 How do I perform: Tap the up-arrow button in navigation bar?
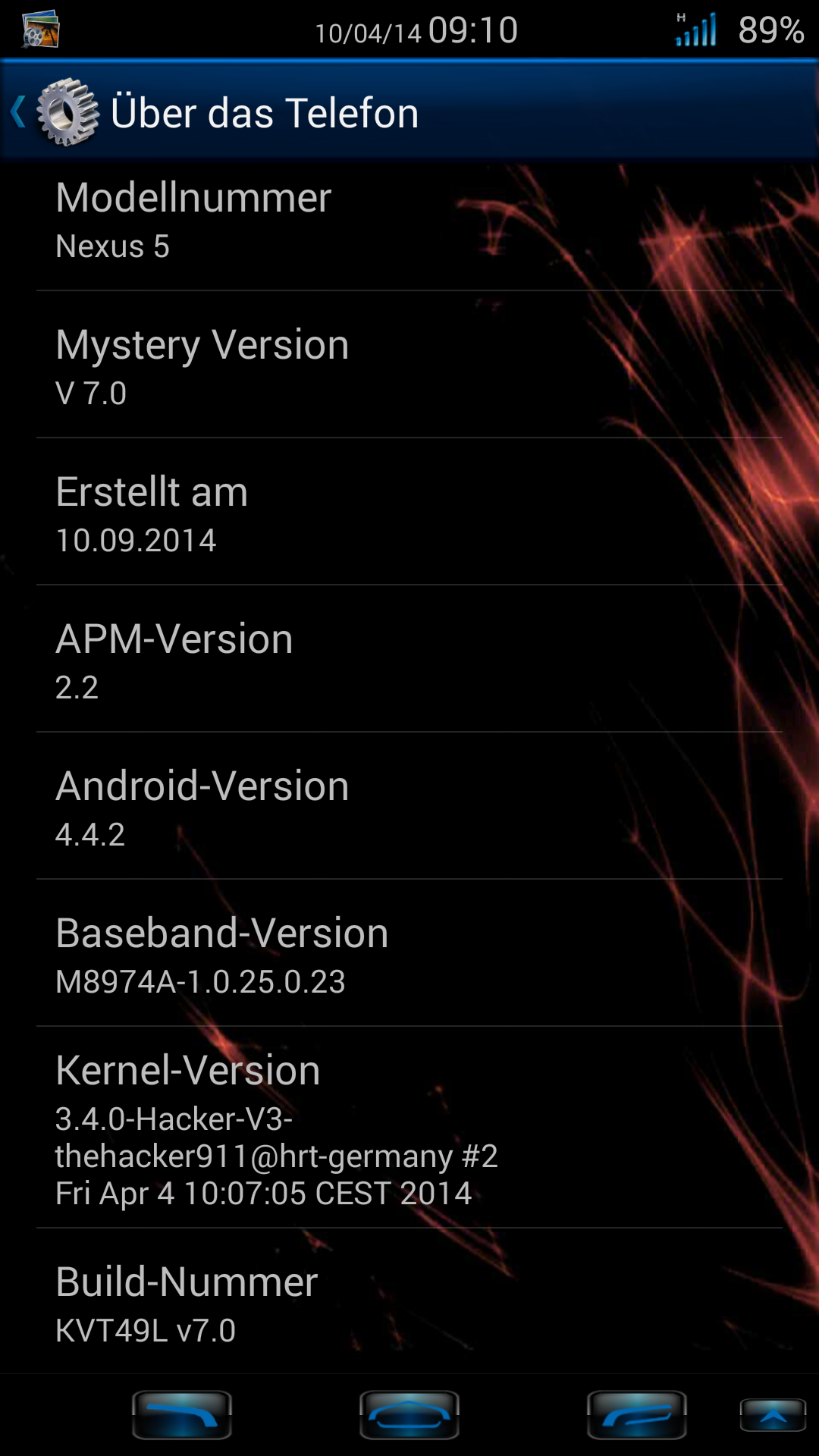(x=773, y=1415)
